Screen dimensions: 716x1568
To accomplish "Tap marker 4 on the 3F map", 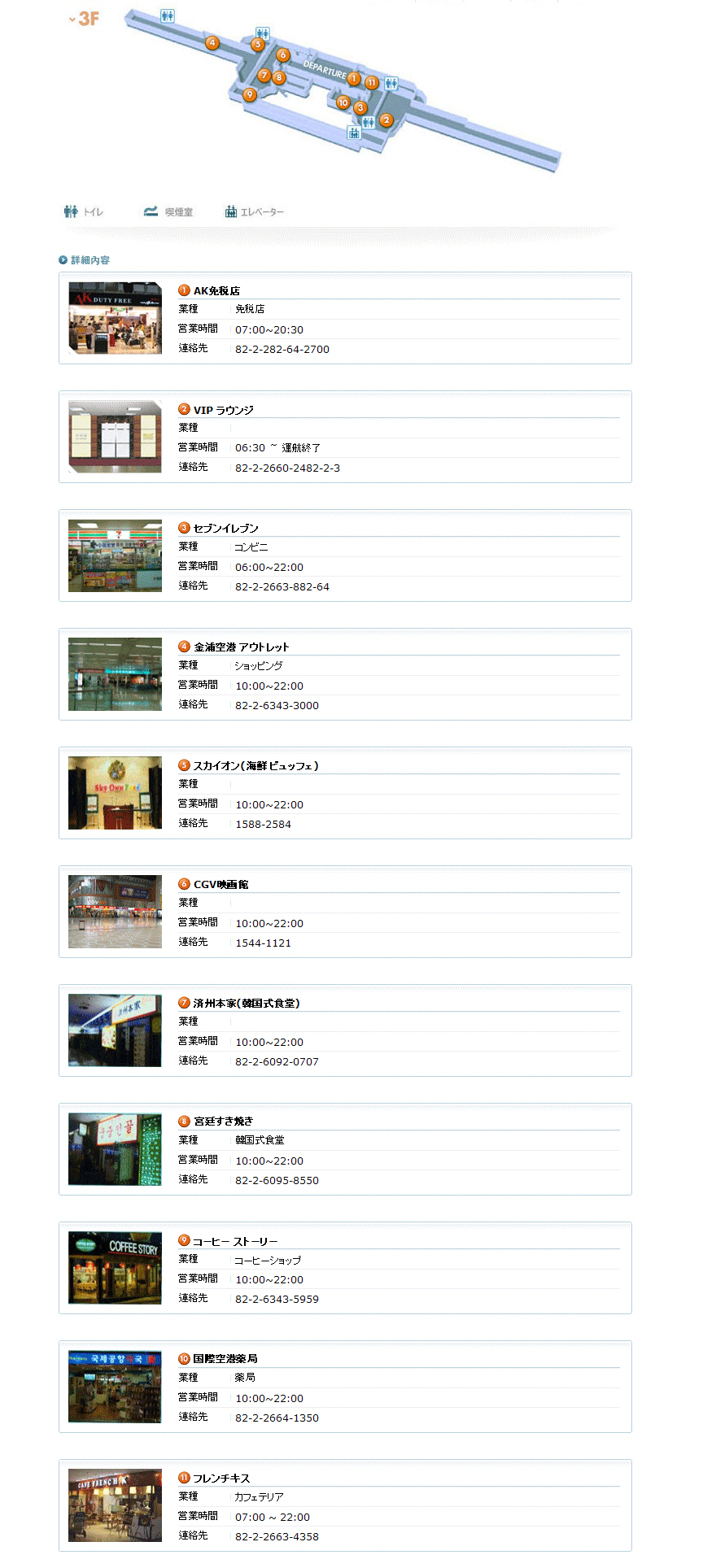I will 212,43.
